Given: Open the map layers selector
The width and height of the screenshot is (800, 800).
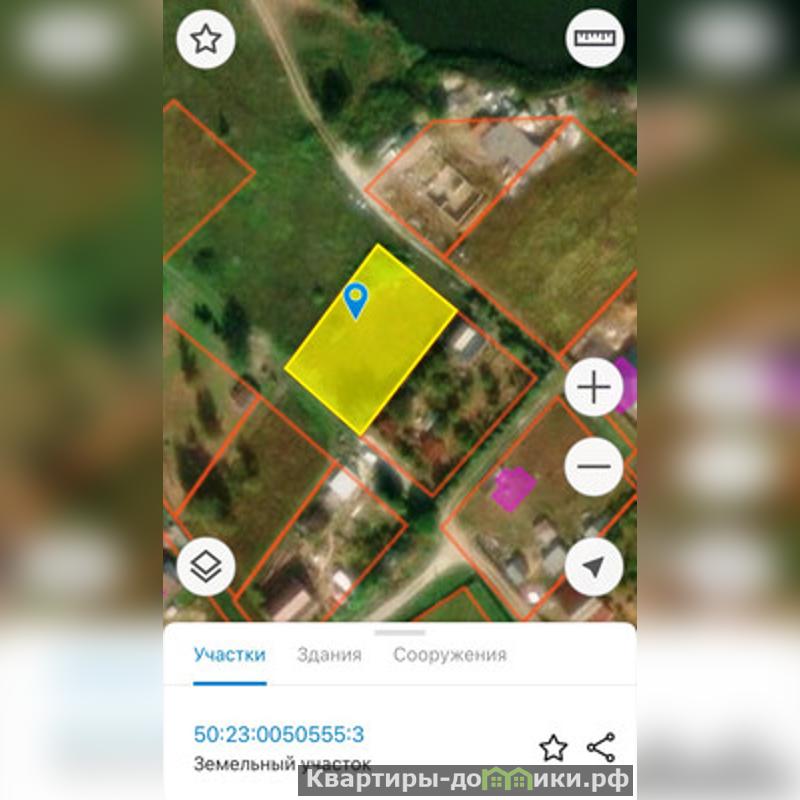Looking at the screenshot, I should pos(206,567).
